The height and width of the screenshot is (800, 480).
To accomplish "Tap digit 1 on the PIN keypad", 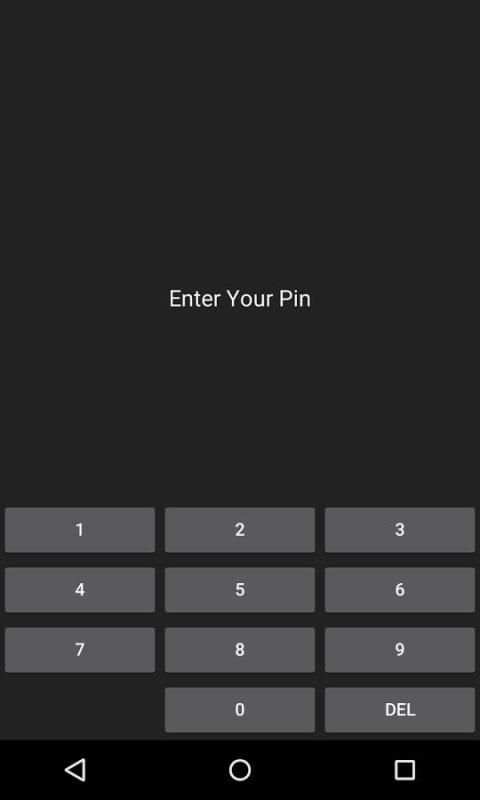I will point(80,530).
